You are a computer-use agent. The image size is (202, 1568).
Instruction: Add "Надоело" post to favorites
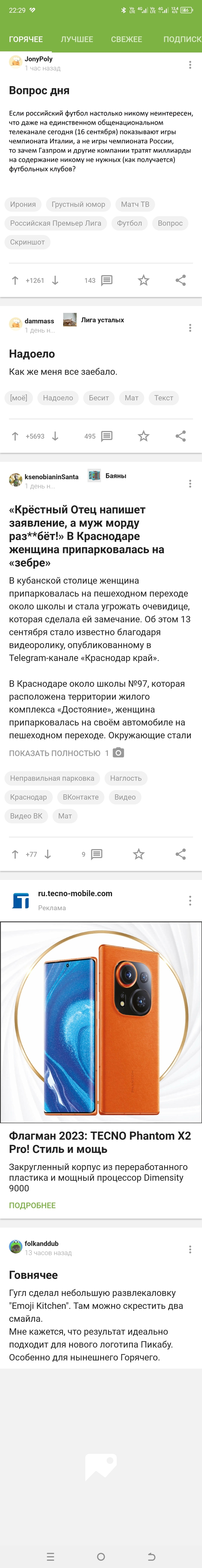pyautogui.click(x=143, y=436)
